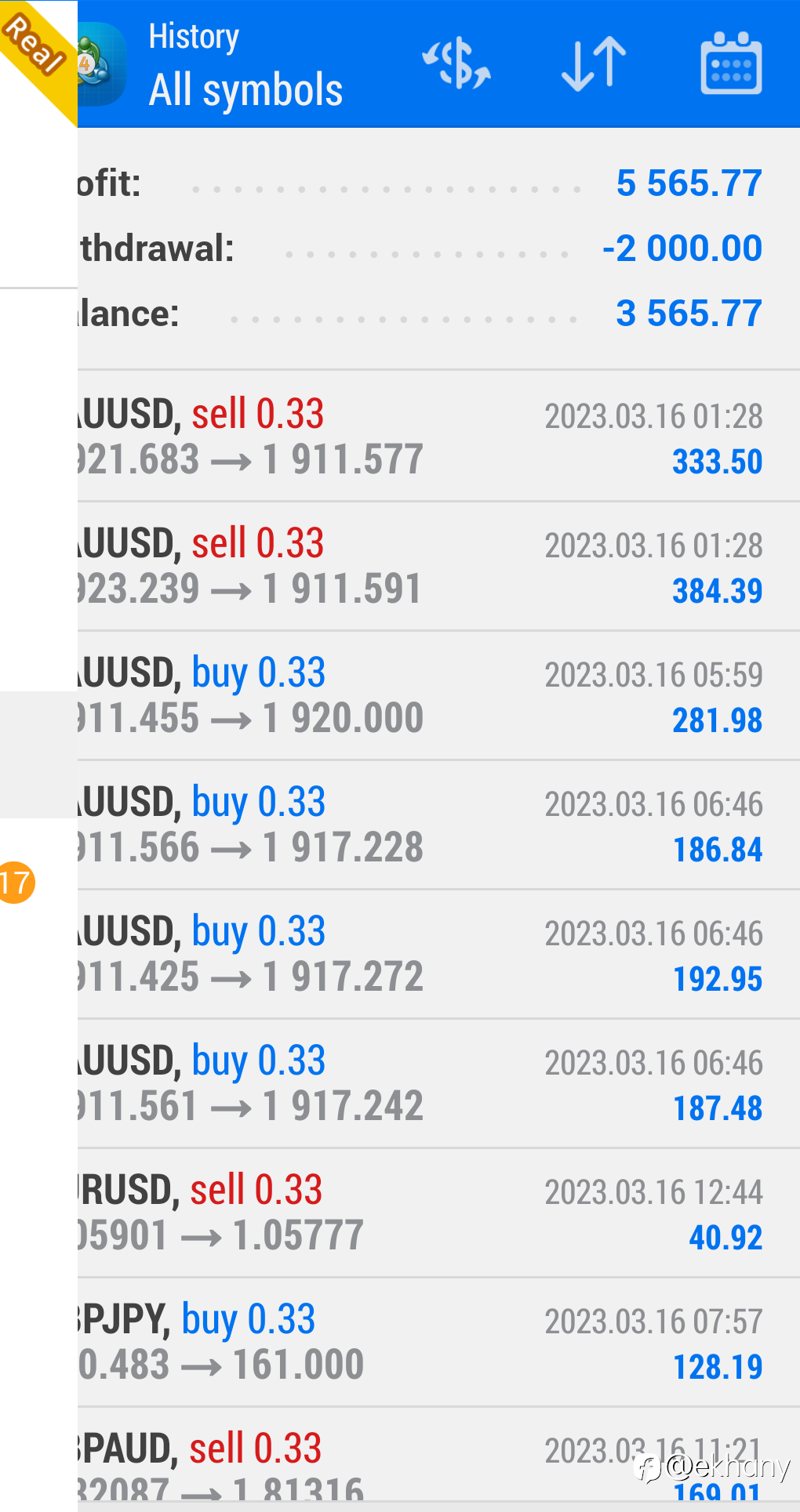
Task: Open the sell trade with profit 40.92
Action: pyautogui.click(x=438, y=1213)
